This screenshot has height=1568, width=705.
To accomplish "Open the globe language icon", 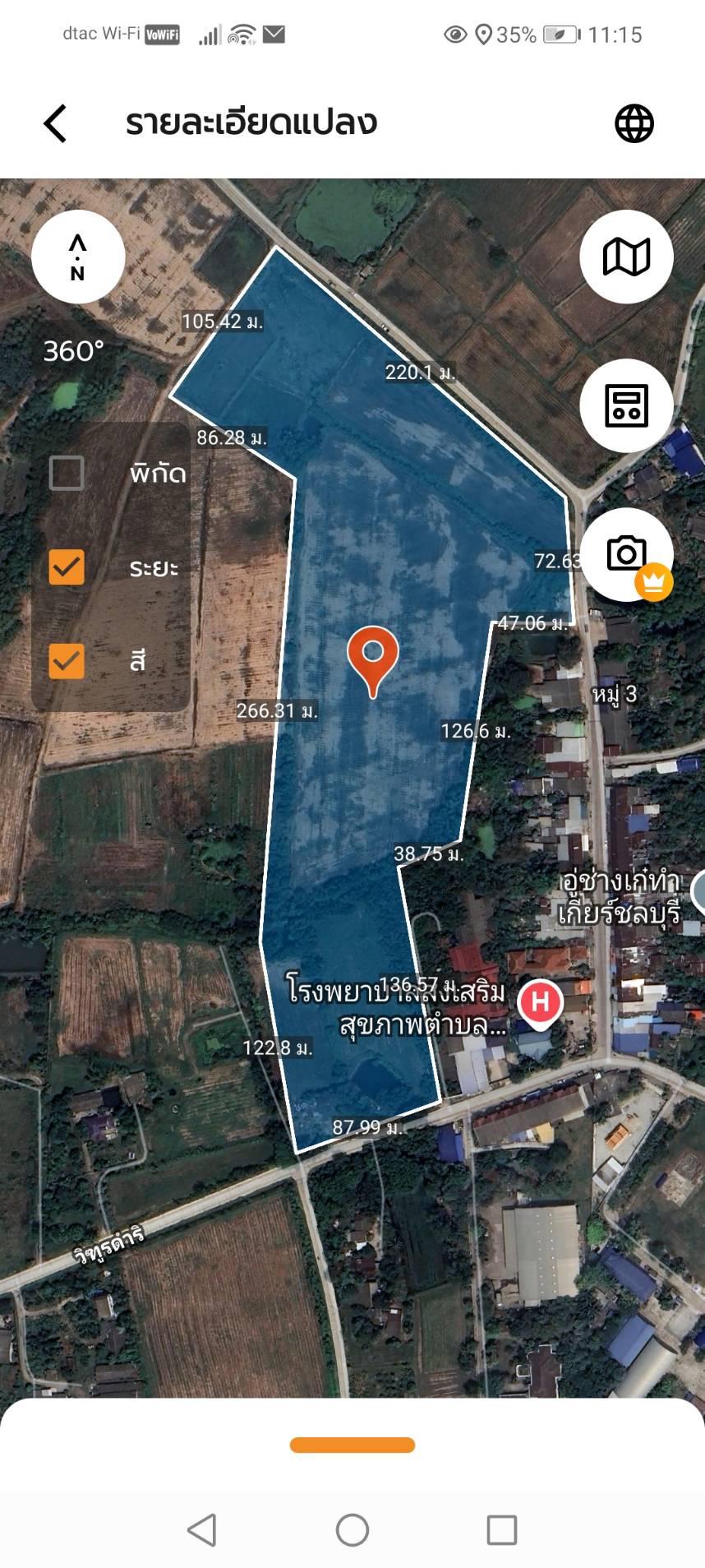I will tap(634, 124).
